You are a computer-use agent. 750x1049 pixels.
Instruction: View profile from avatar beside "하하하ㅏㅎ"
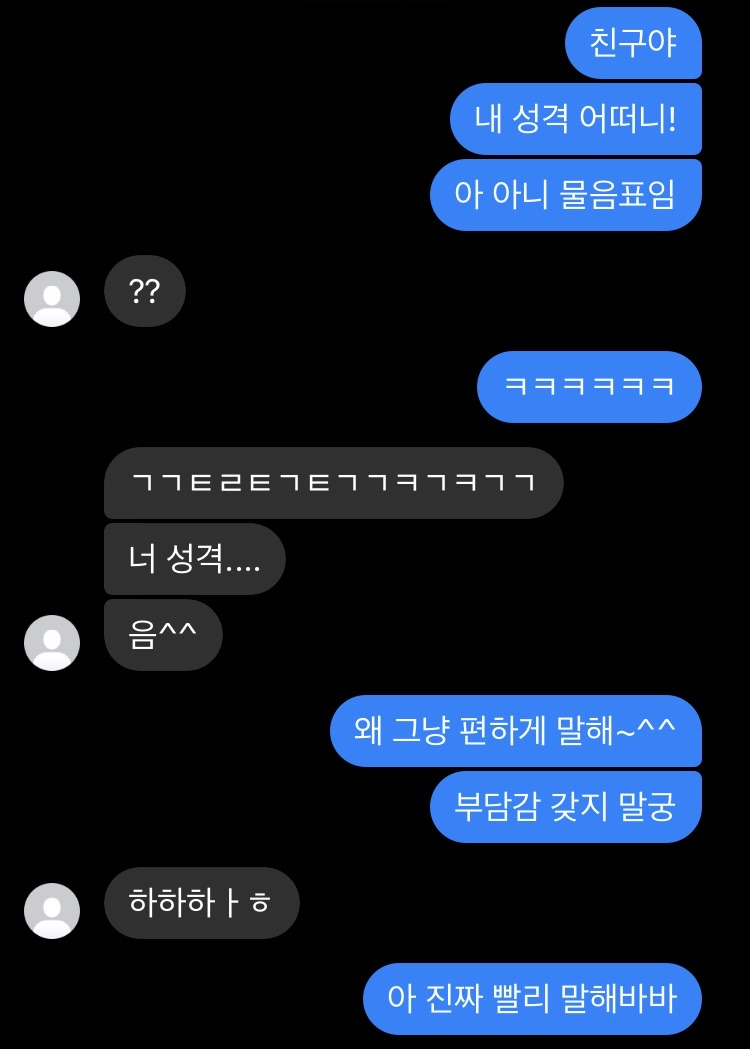[x=52, y=910]
